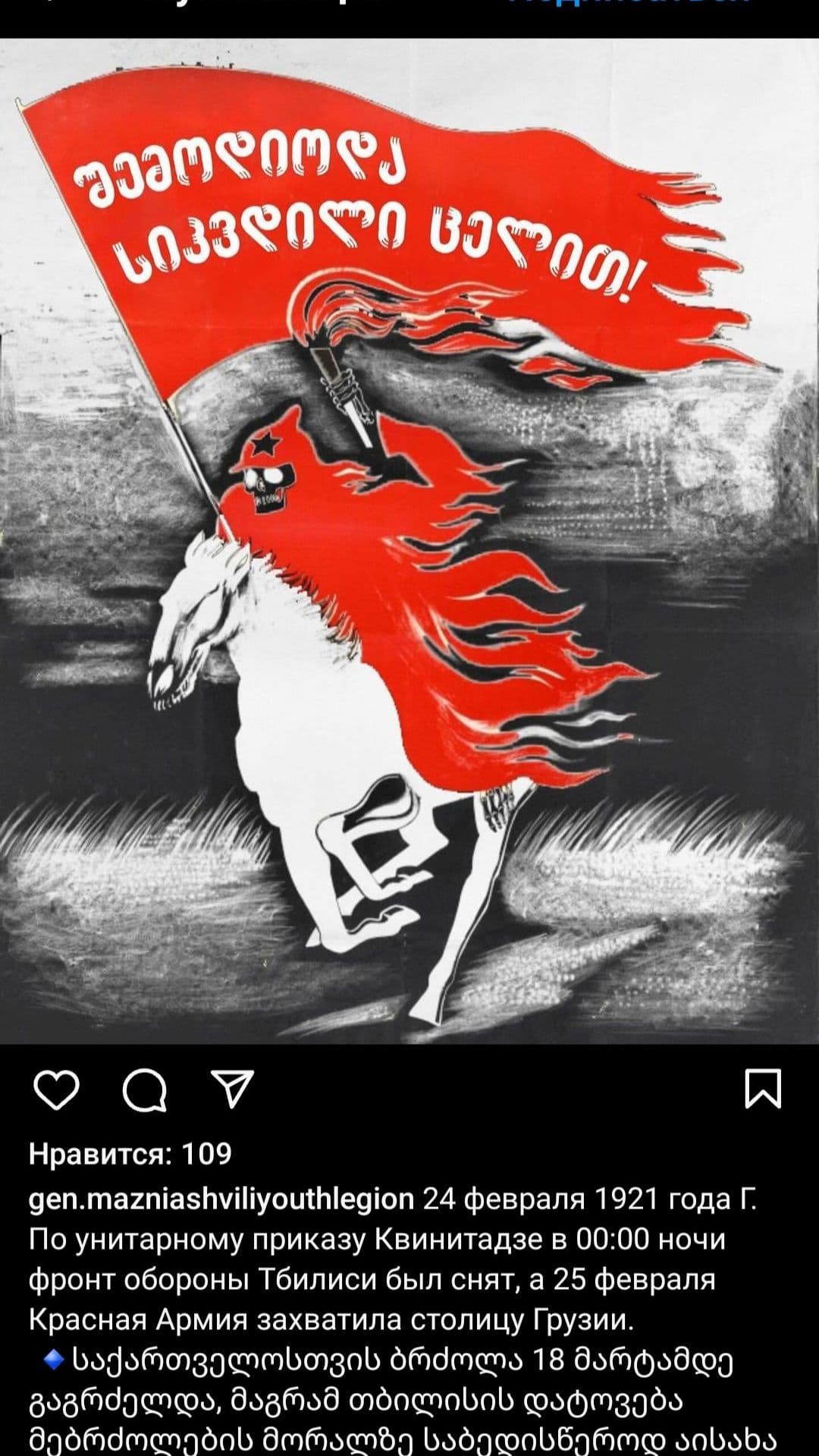The width and height of the screenshot is (819, 1456).
Task: Like the post with the heart icon
Action: (x=56, y=1090)
